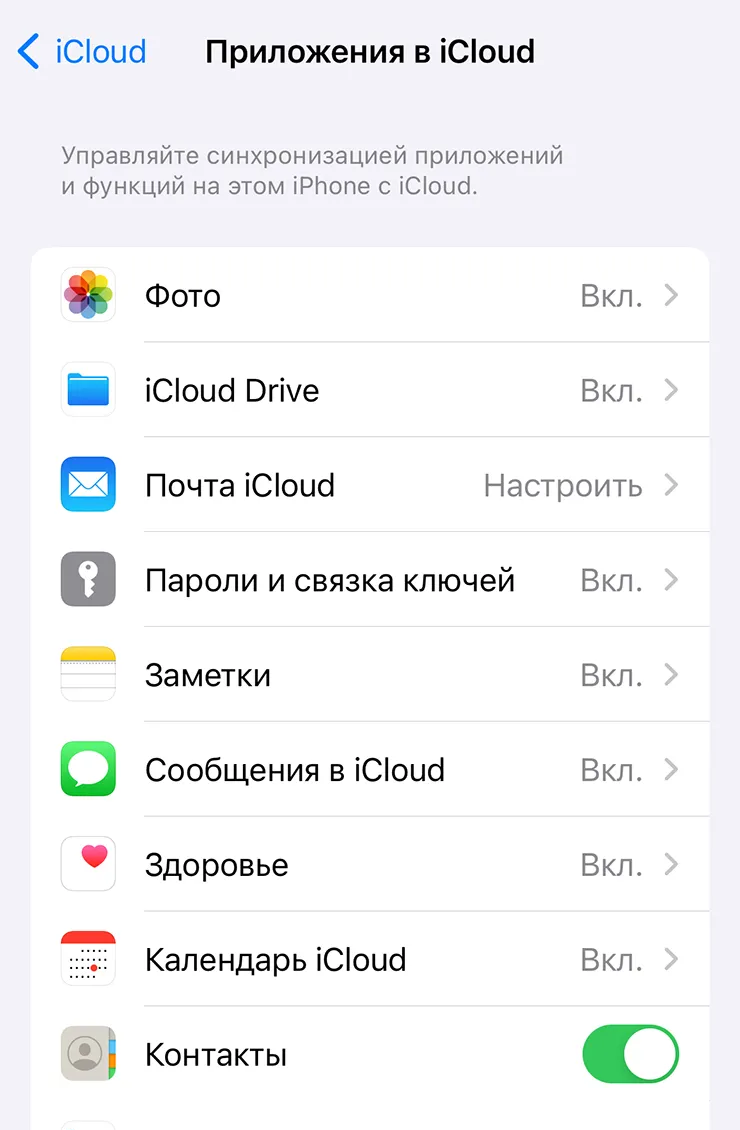This screenshot has height=1130, width=740.
Task: Set up Почта iCloud
Action: pyautogui.click(x=370, y=486)
